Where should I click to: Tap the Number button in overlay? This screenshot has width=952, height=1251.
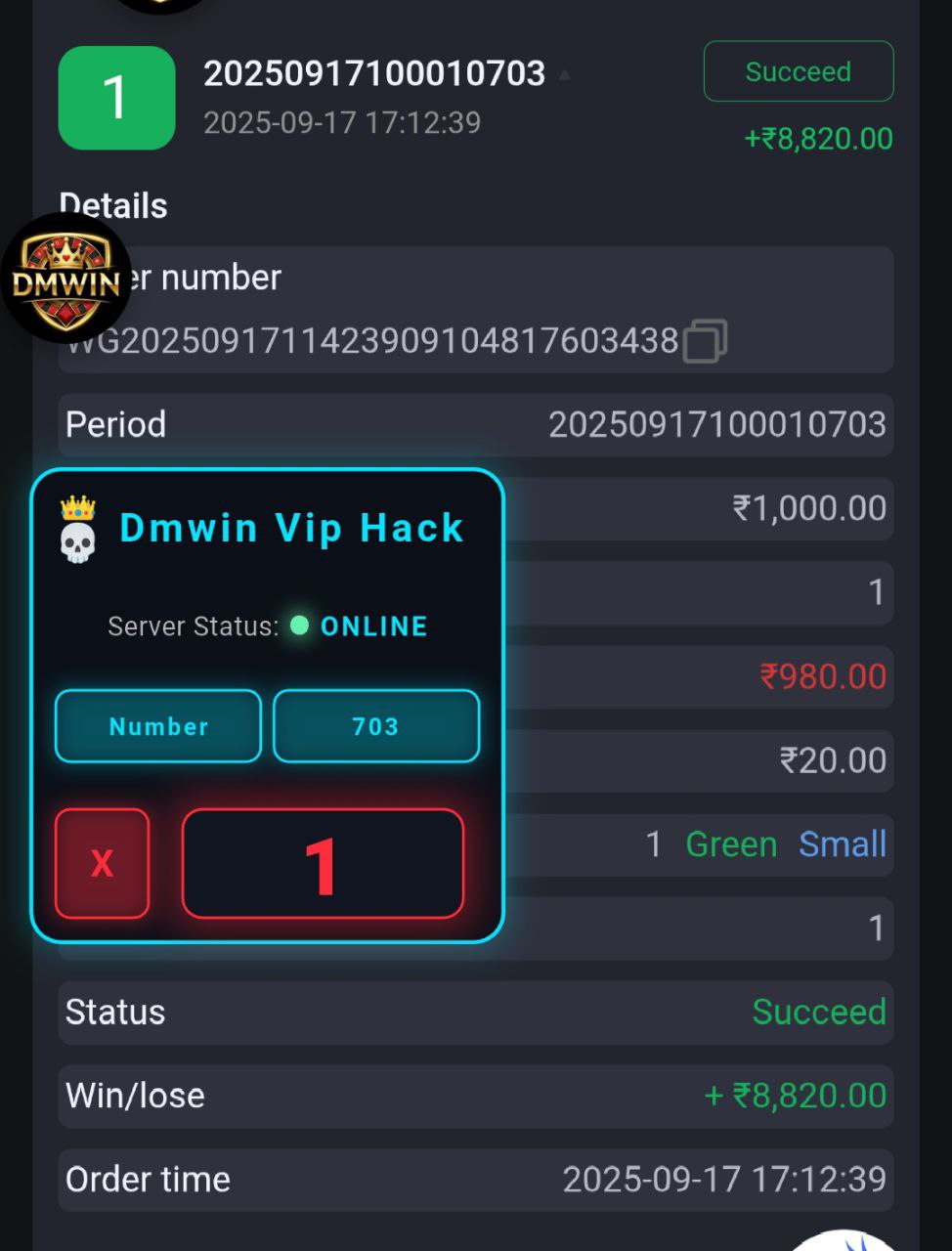tap(158, 726)
